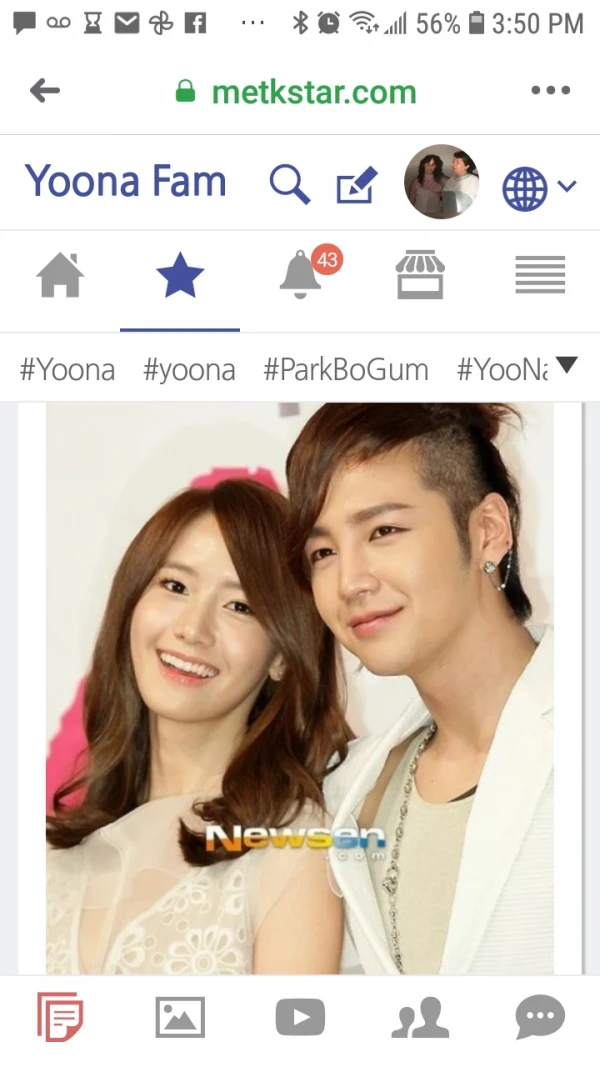Select the star favorites tab
Screen dimensions: 600x1067
[180, 276]
